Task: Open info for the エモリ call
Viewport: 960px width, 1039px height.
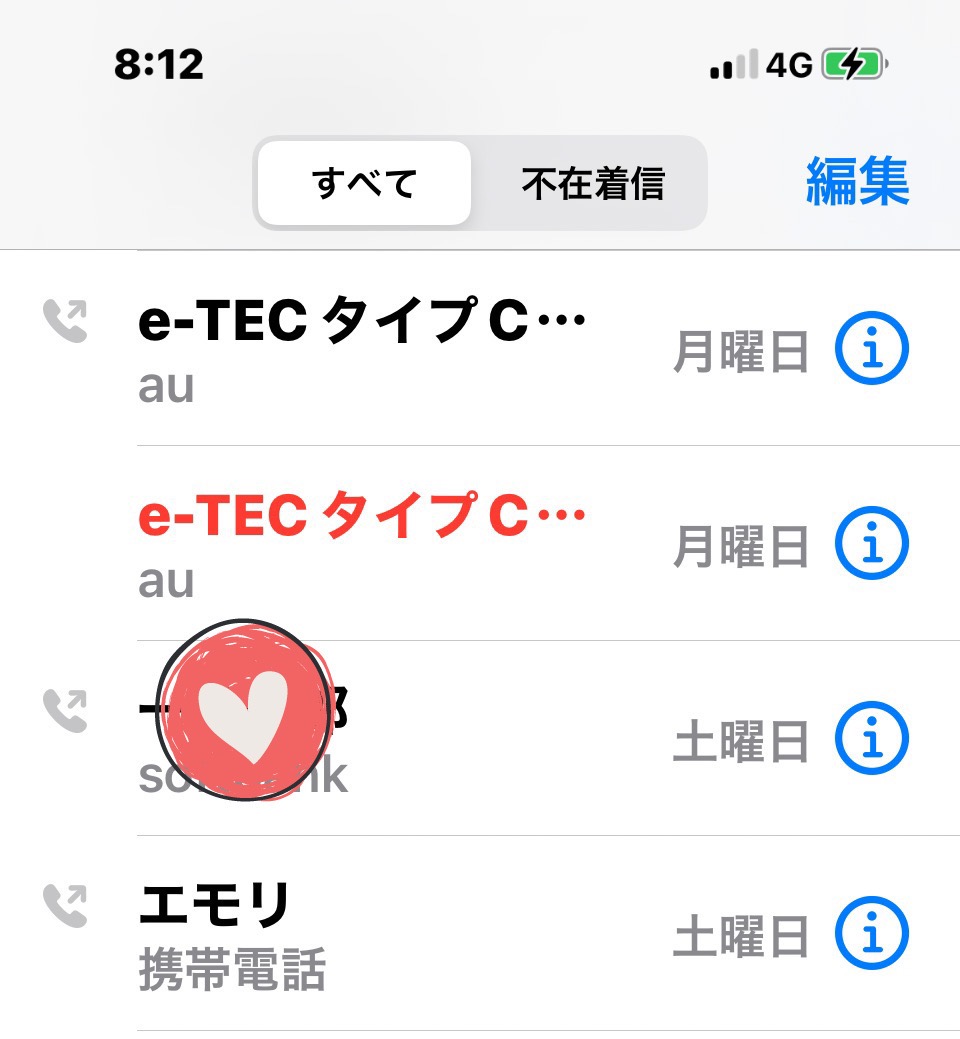Action: pos(871,934)
